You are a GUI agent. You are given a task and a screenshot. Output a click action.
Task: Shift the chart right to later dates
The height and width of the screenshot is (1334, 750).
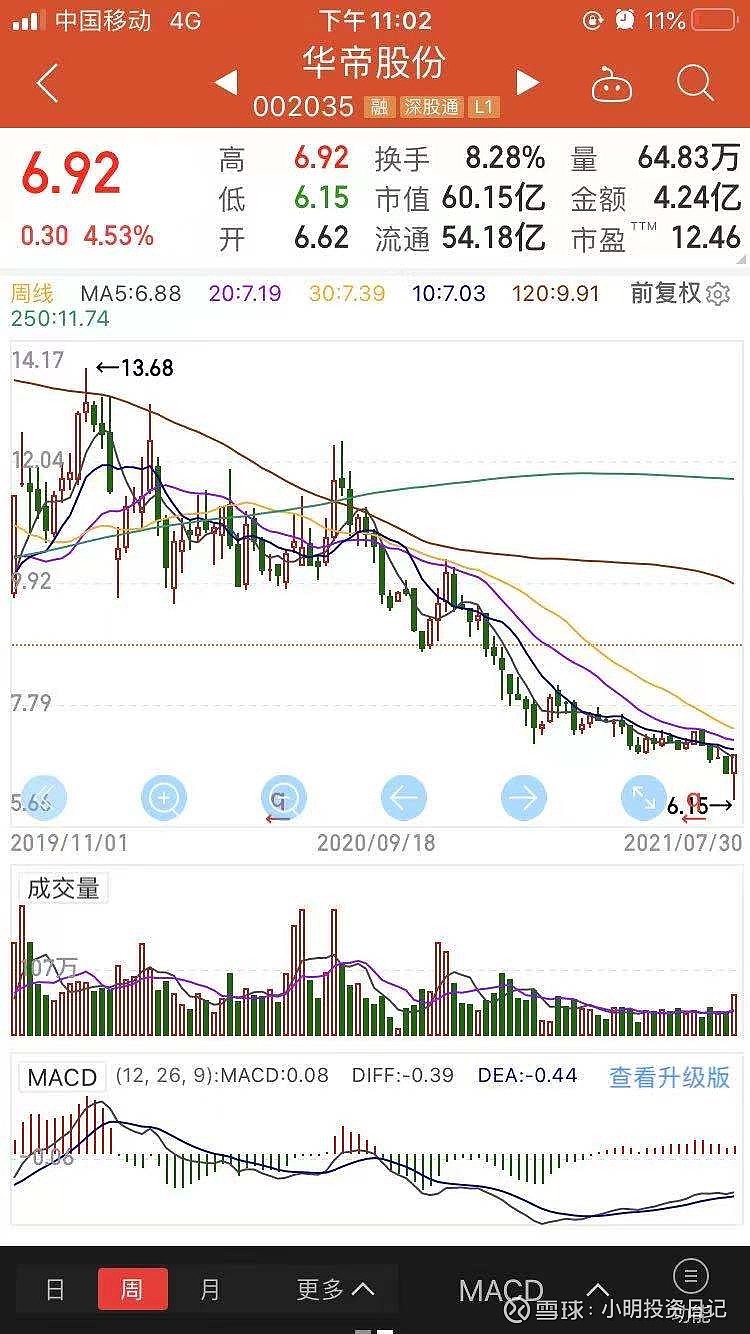(x=523, y=798)
